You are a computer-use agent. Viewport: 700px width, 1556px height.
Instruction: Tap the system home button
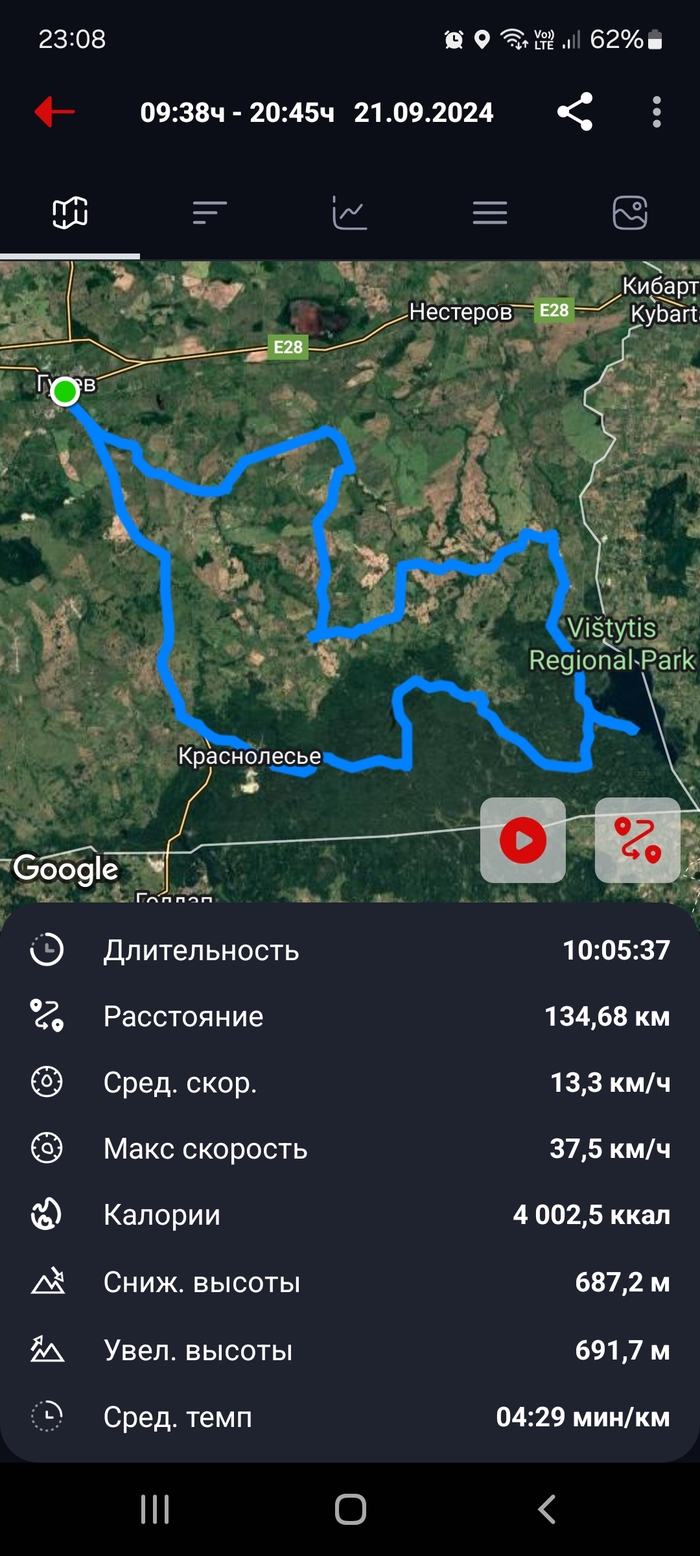pos(350,1509)
